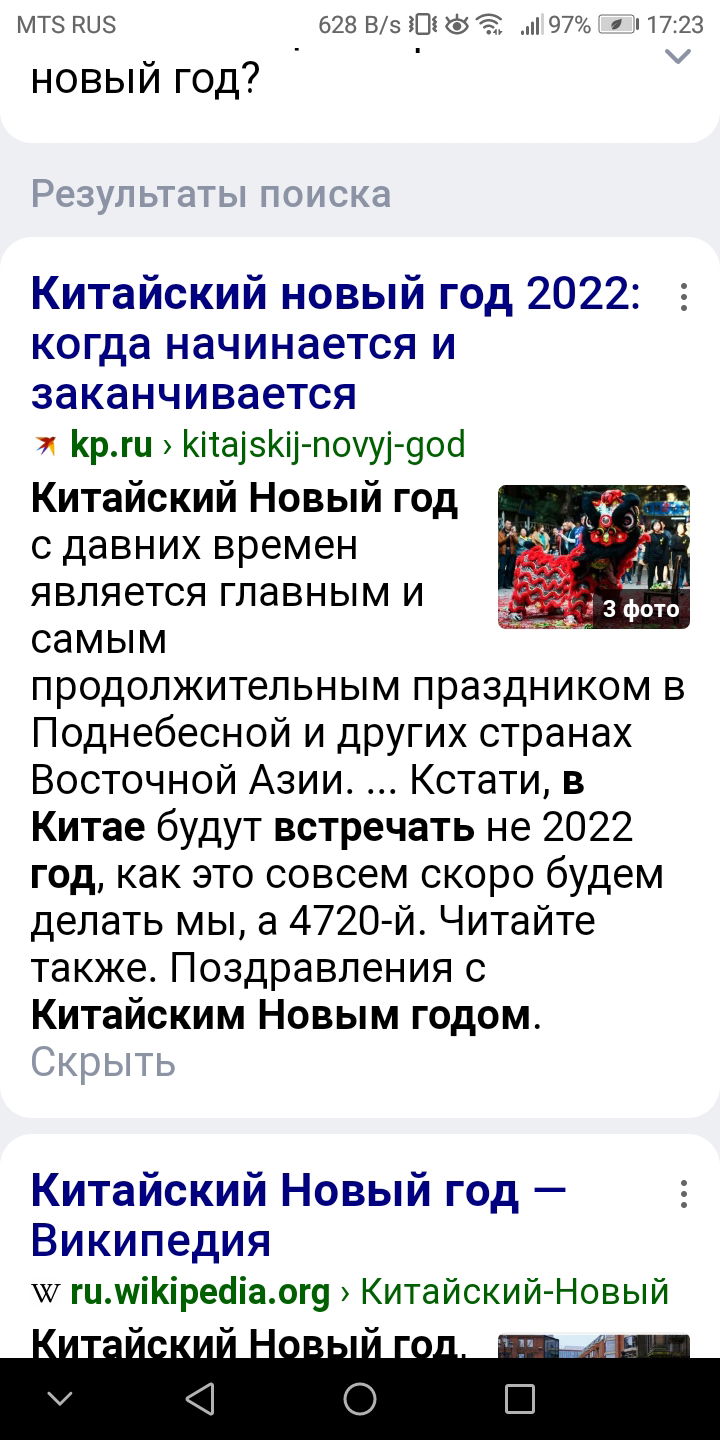
Task: Open the options menu for the Wikipedia result
Action: click(684, 1194)
